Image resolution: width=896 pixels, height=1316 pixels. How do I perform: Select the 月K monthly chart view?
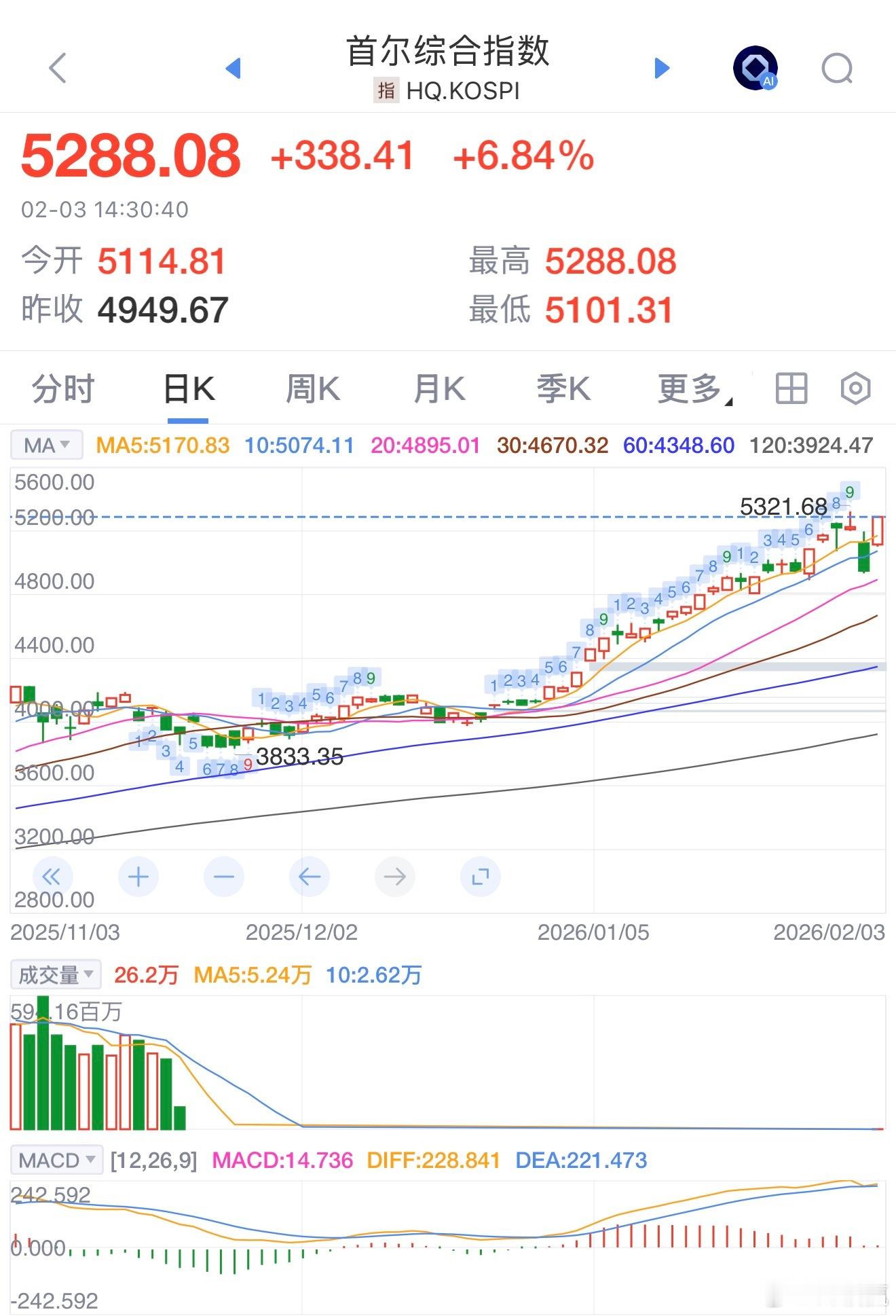438,387
